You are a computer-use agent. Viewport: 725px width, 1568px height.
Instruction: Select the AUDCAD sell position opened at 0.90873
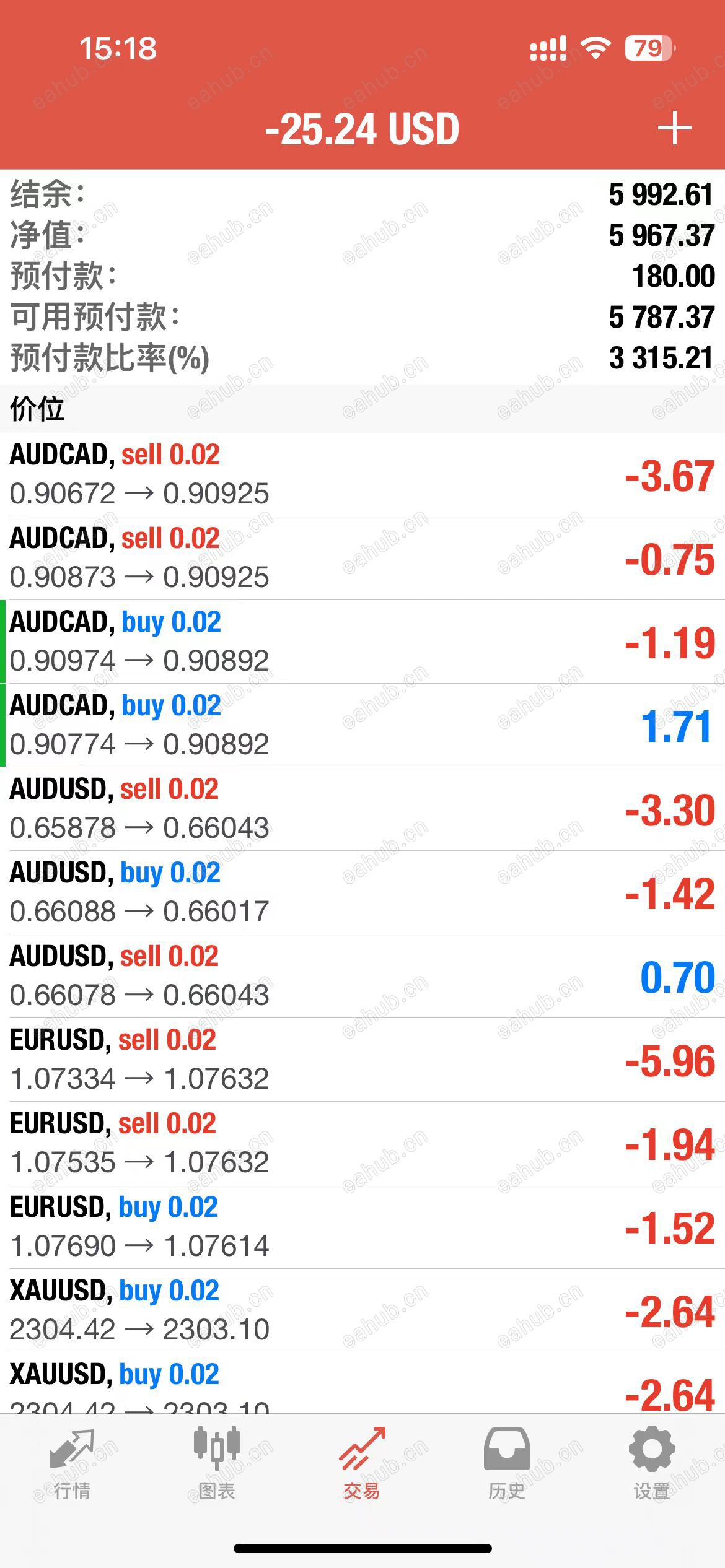(x=362, y=558)
